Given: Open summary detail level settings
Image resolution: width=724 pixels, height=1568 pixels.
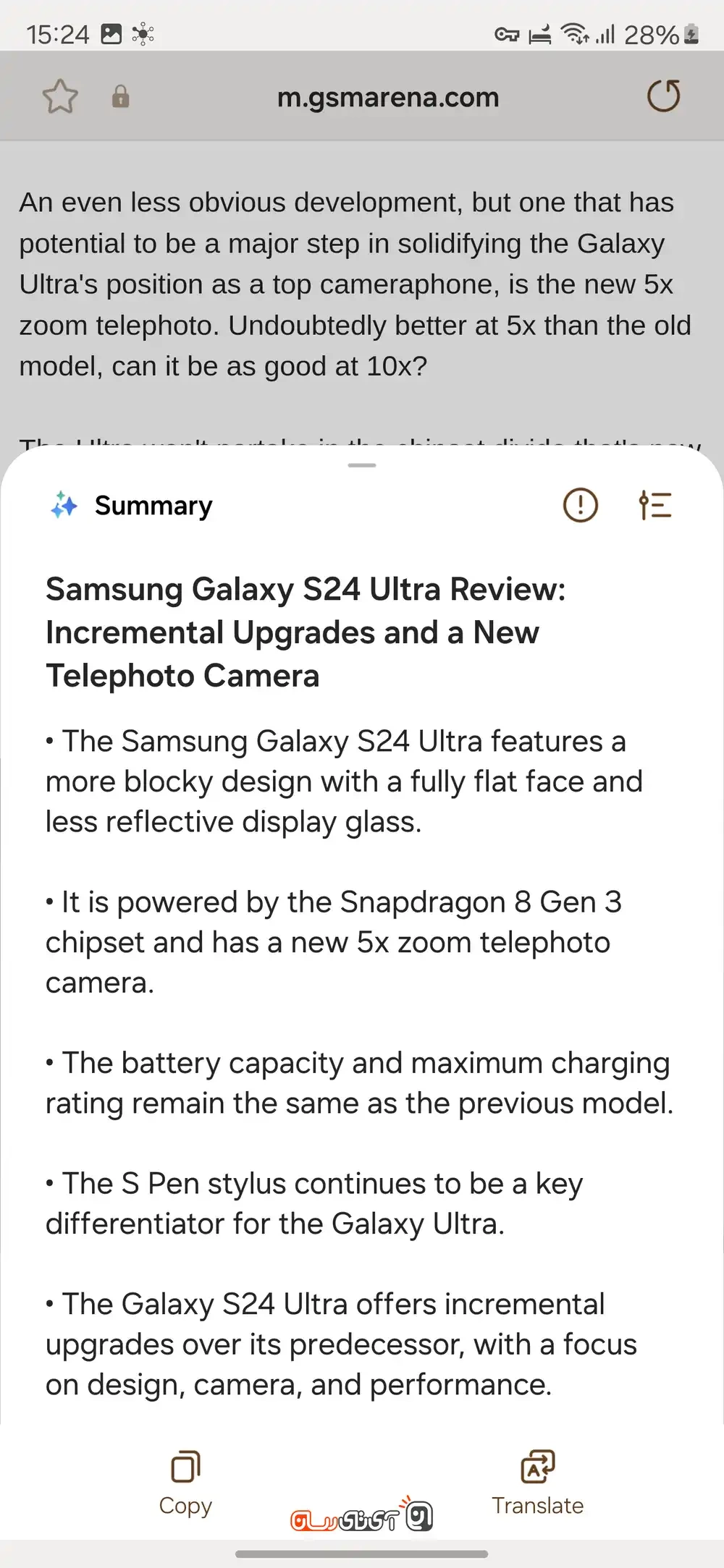Looking at the screenshot, I should coord(655,505).
